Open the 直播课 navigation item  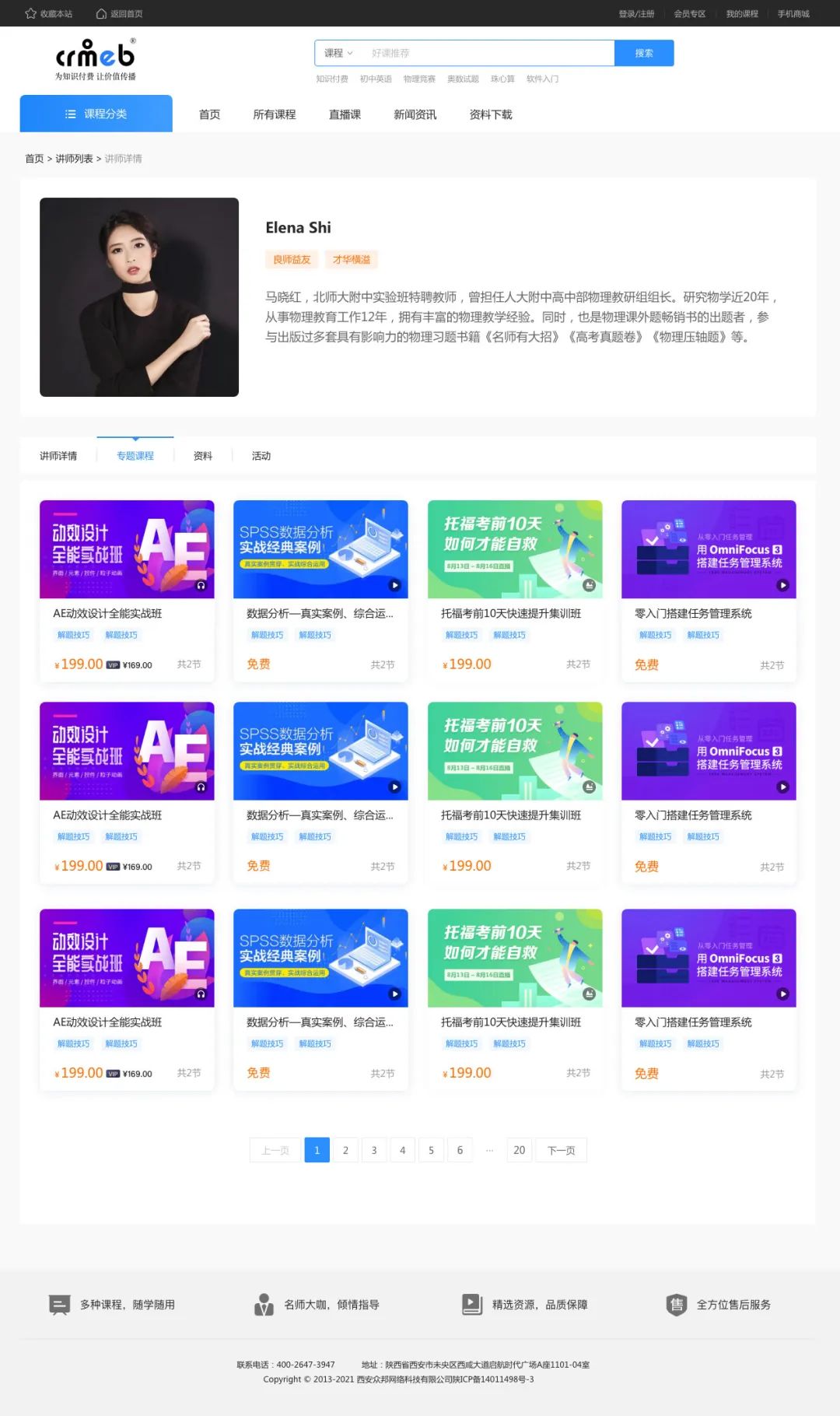coord(345,114)
